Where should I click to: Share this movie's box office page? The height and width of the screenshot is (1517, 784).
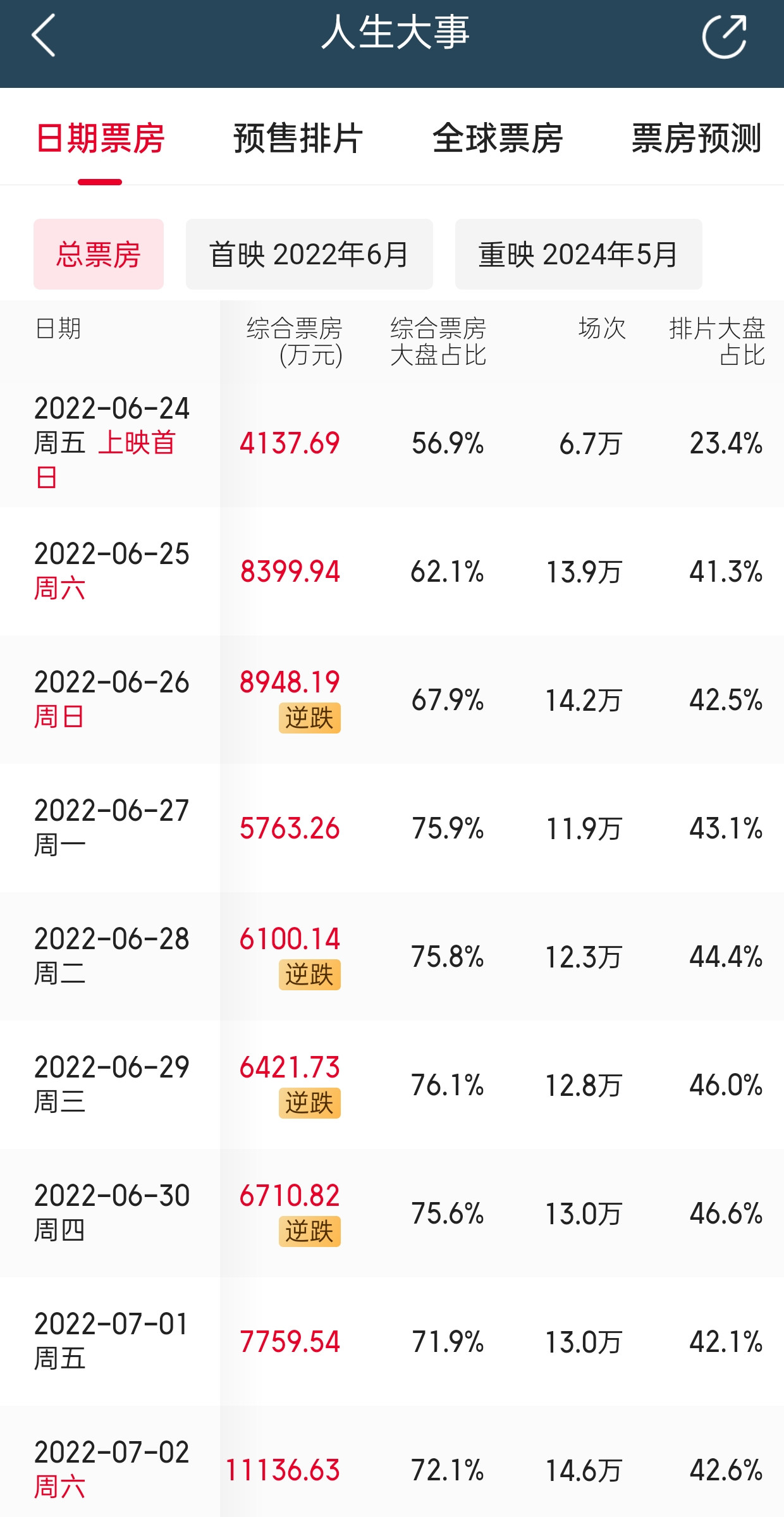click(x=725, y=37)
